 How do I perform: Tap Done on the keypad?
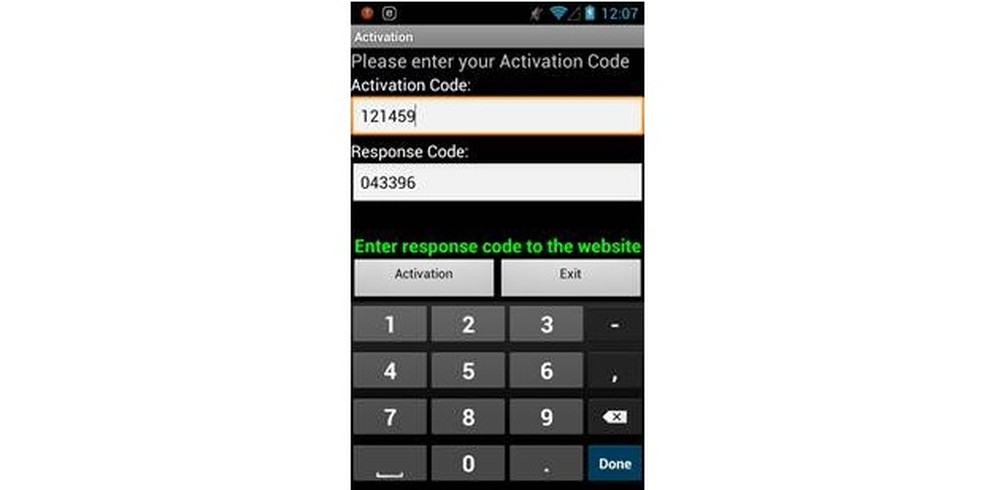[x=615, y=464]
